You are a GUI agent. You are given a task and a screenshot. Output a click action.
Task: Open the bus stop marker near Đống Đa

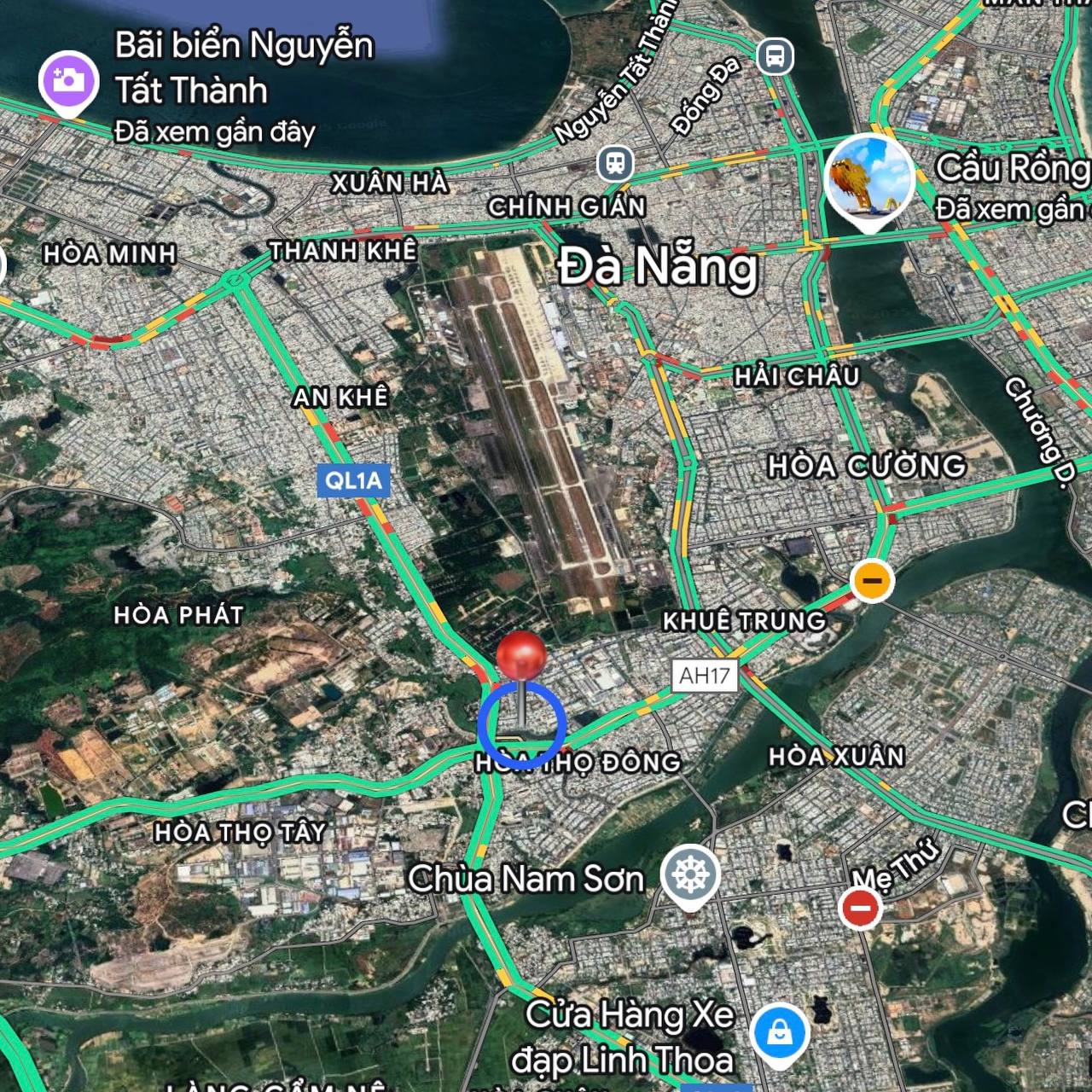pyautogui.click(x=775, y=57)
